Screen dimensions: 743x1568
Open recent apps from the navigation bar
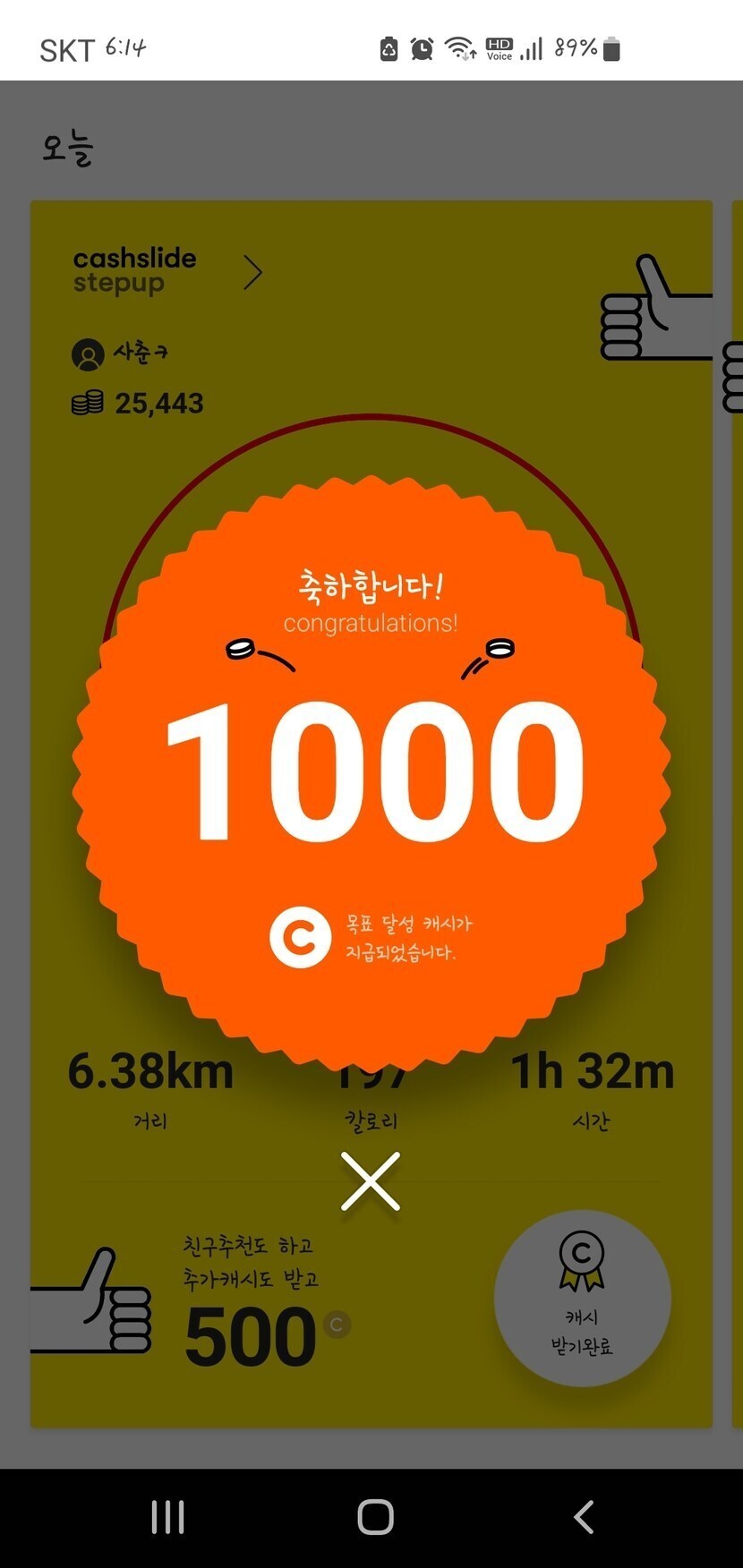click(x=167, y=1517)
